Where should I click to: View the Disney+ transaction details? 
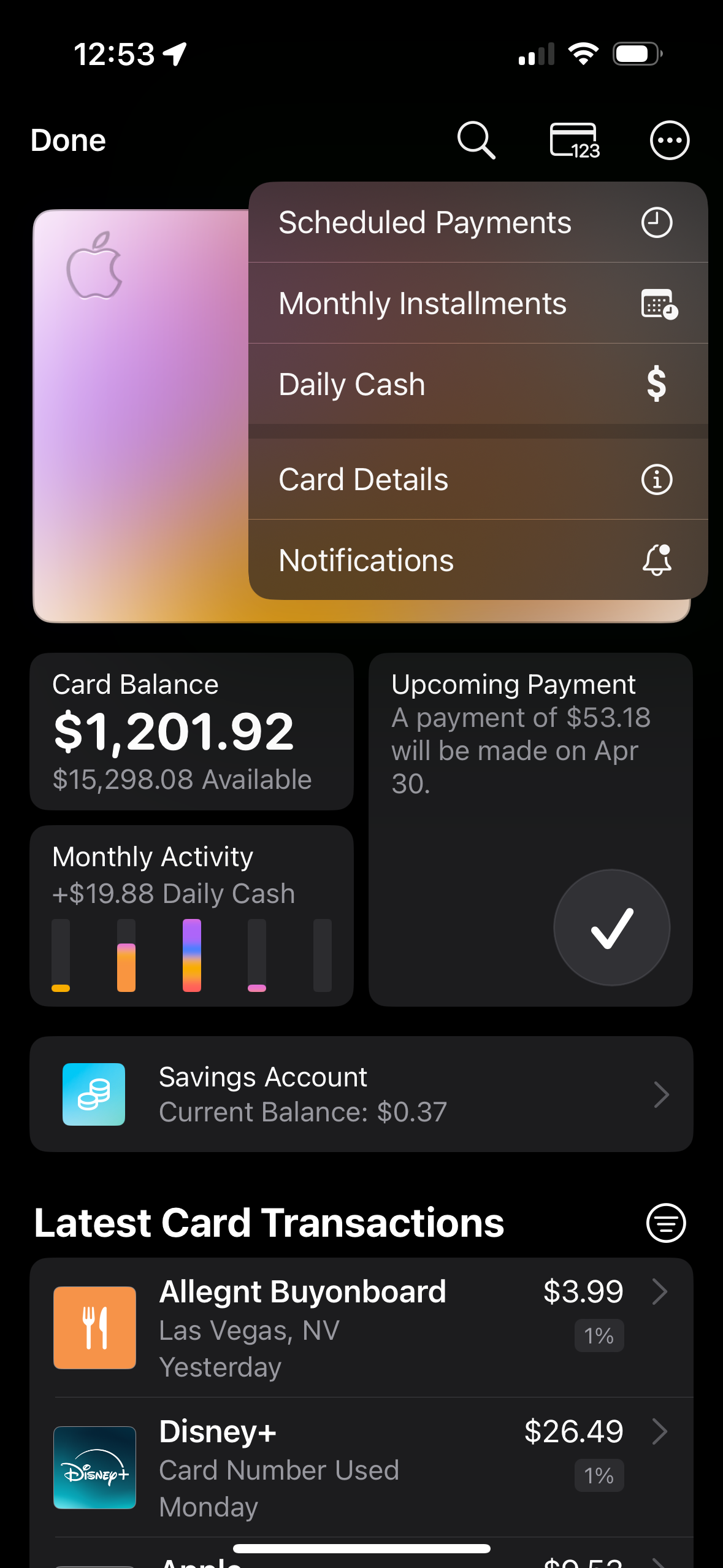coord(361,1467)
